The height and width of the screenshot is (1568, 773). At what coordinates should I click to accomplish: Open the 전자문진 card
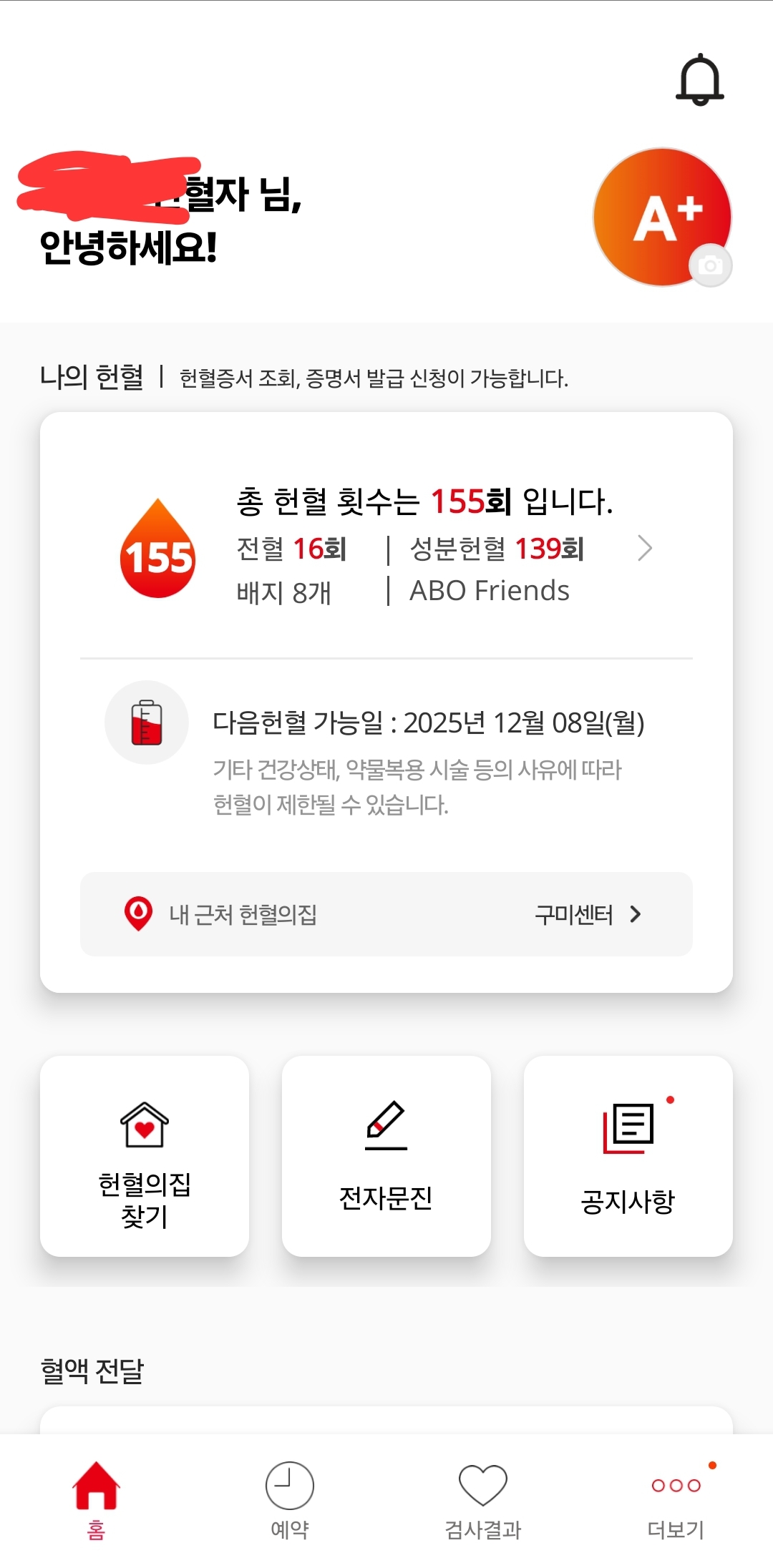point(386,1156)
